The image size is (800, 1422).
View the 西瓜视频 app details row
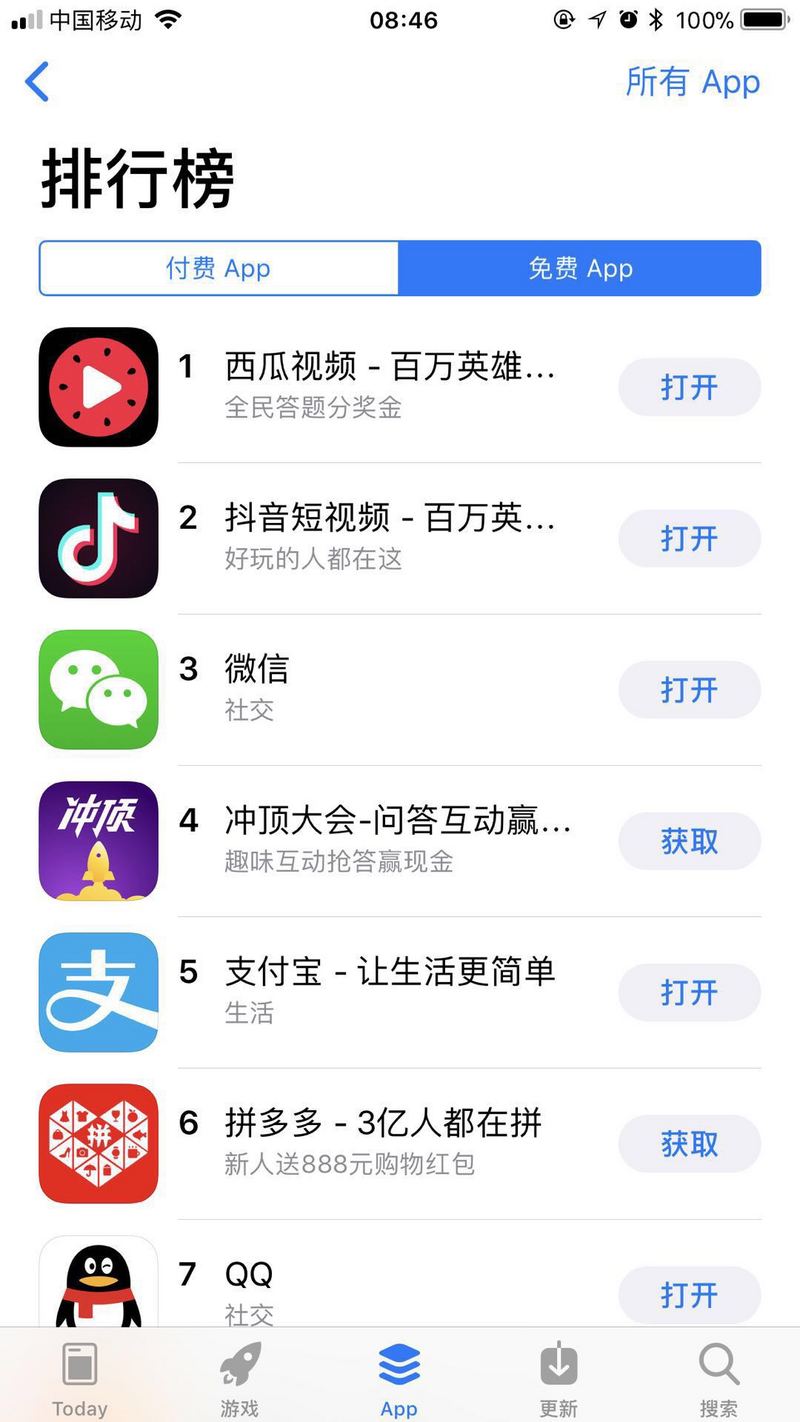point(400,387)
